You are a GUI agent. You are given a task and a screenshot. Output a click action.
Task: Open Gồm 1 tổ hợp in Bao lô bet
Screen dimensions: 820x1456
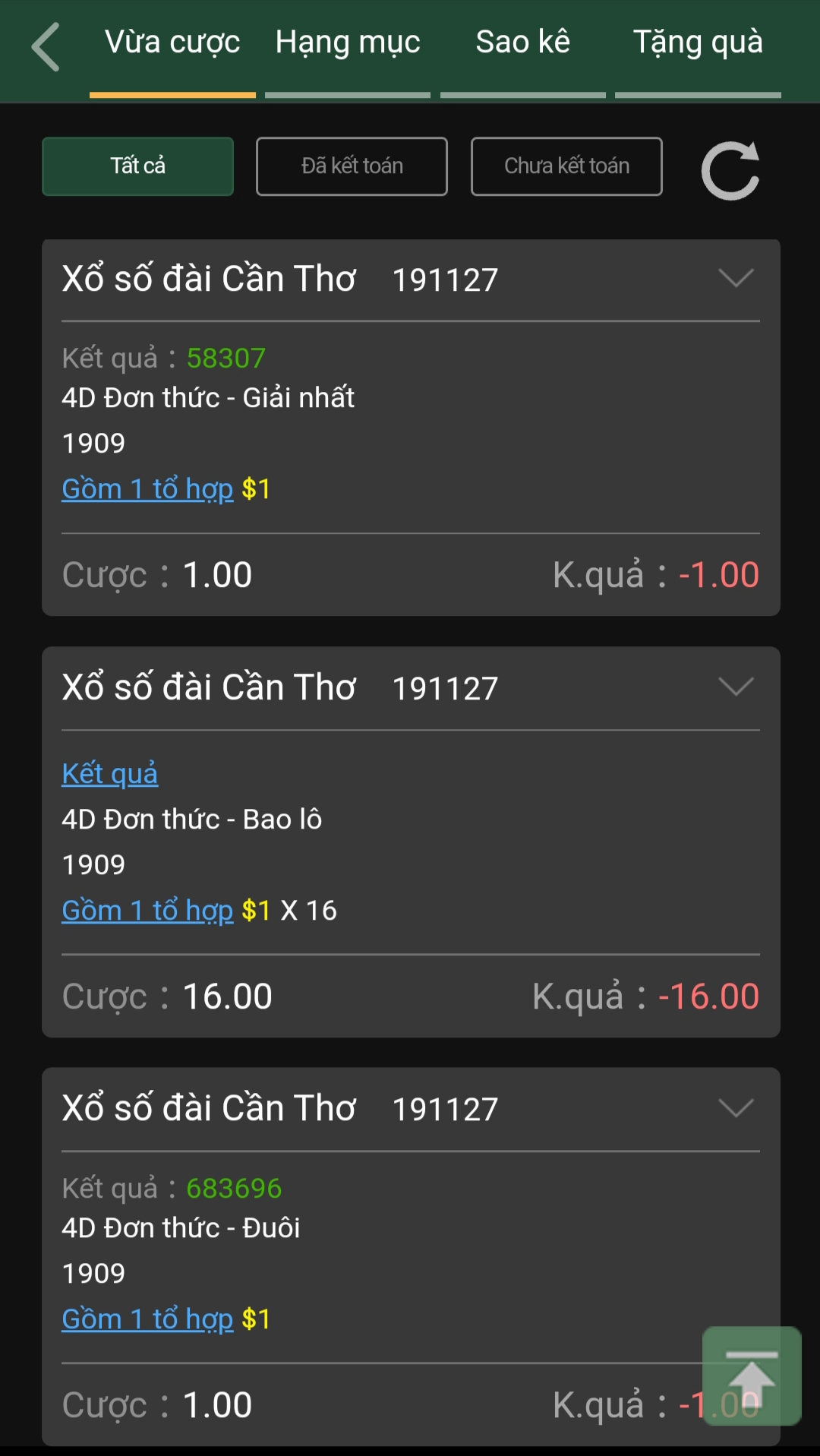tap(147, 911)
